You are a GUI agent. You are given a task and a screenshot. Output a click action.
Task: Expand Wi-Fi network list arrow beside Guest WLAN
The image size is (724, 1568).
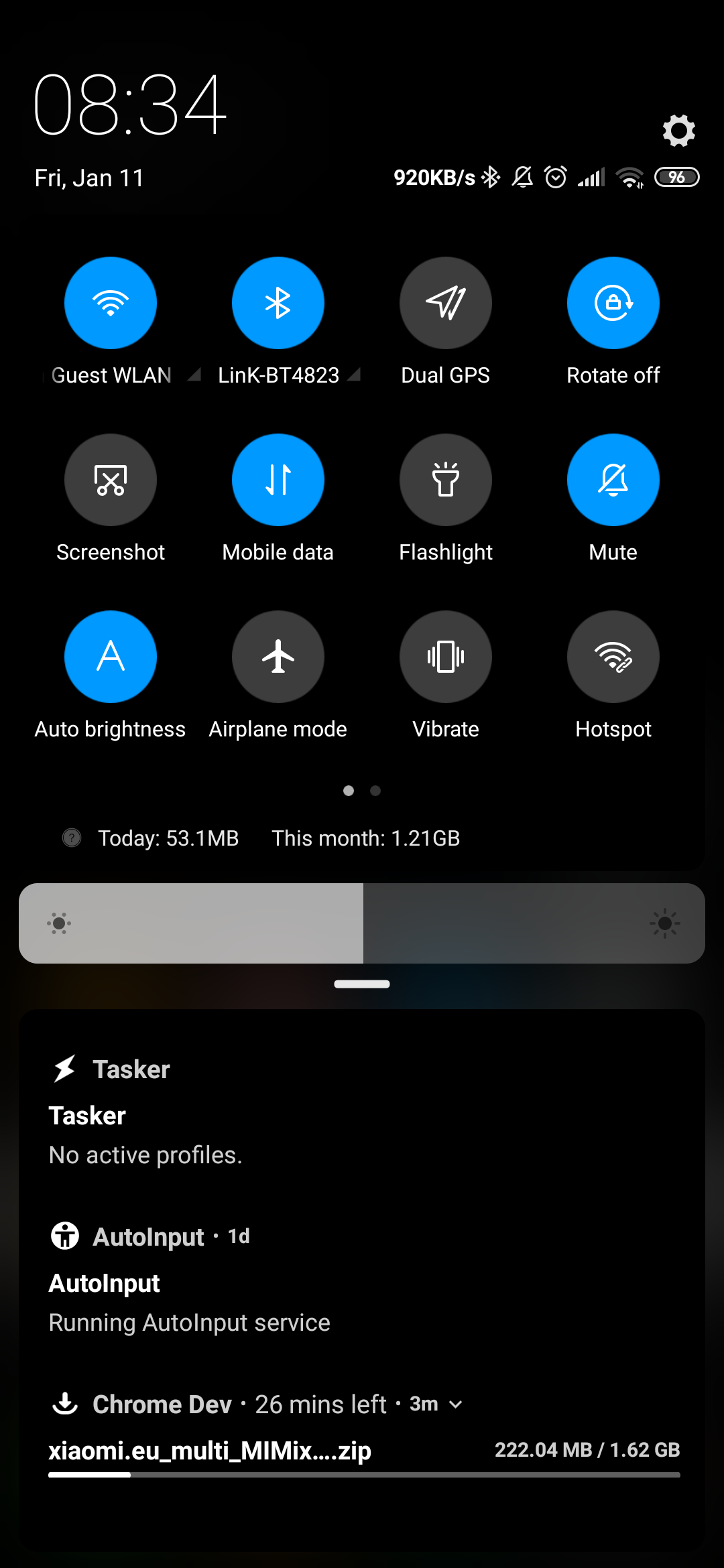(x=194, y=375)
